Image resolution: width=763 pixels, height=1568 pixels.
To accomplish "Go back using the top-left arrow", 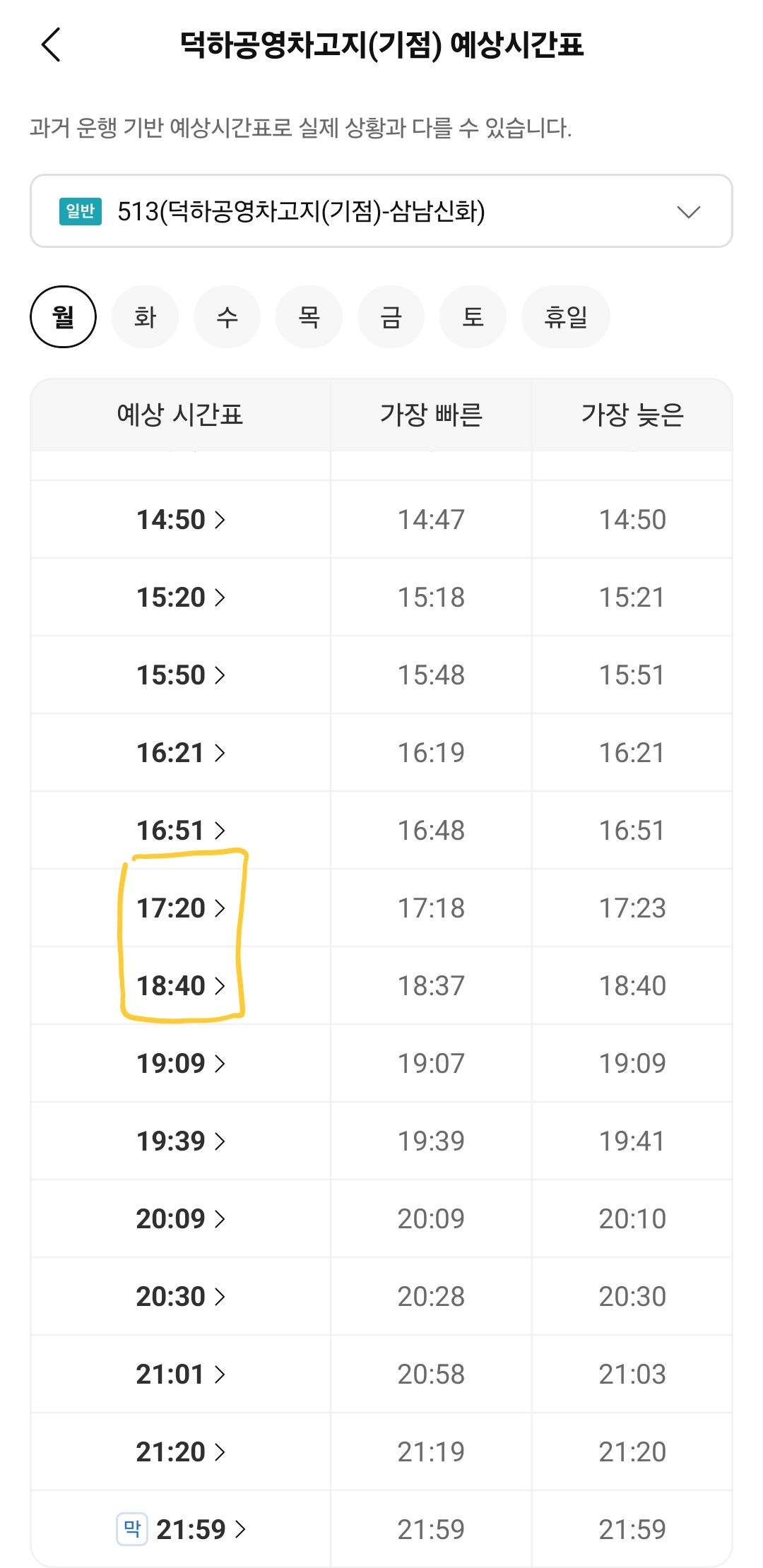I will 51,45.
